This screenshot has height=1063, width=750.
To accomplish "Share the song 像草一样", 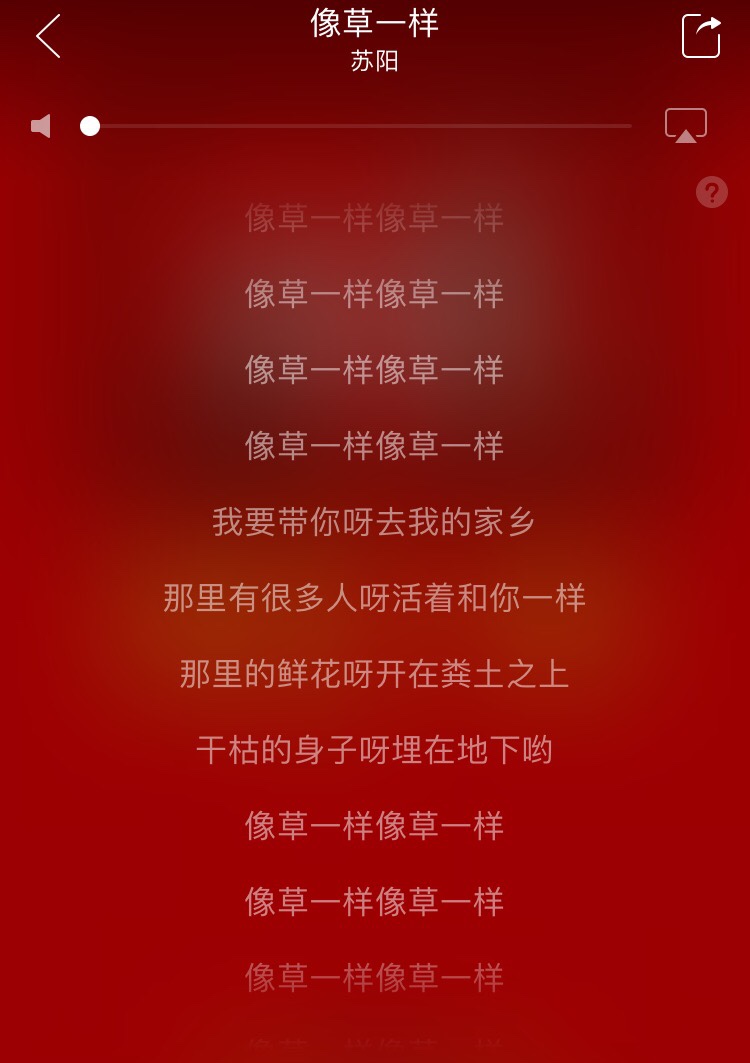I will tap(701, 37).
